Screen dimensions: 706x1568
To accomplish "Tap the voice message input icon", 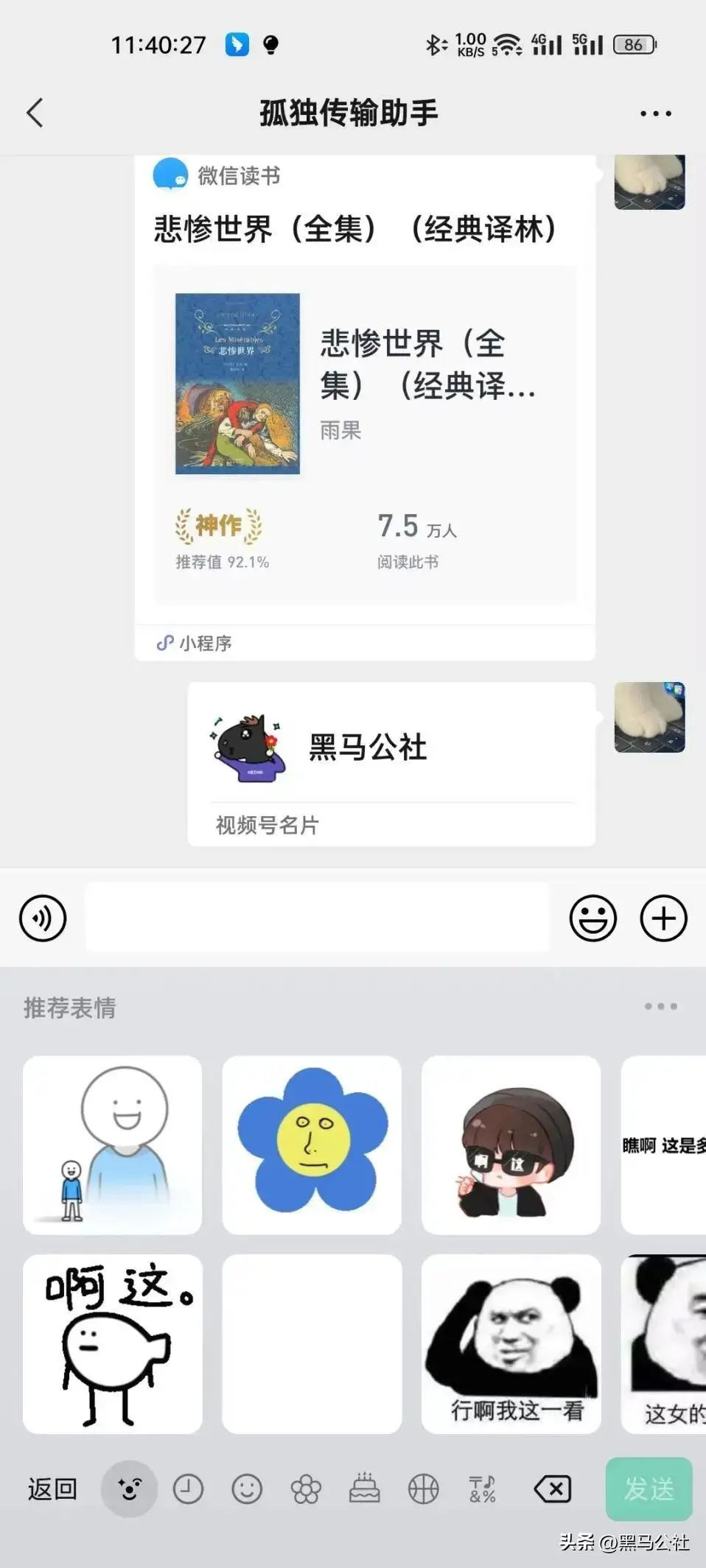I will pos(42,918).
